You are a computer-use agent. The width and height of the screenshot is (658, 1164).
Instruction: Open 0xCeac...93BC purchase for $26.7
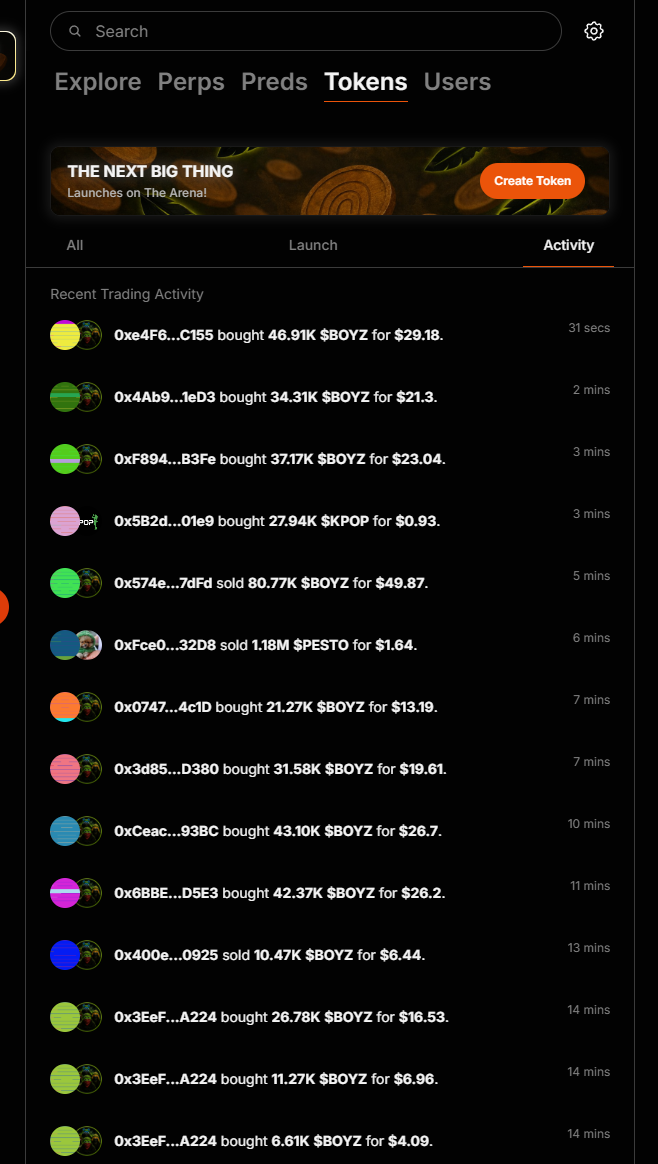point(330,831)
